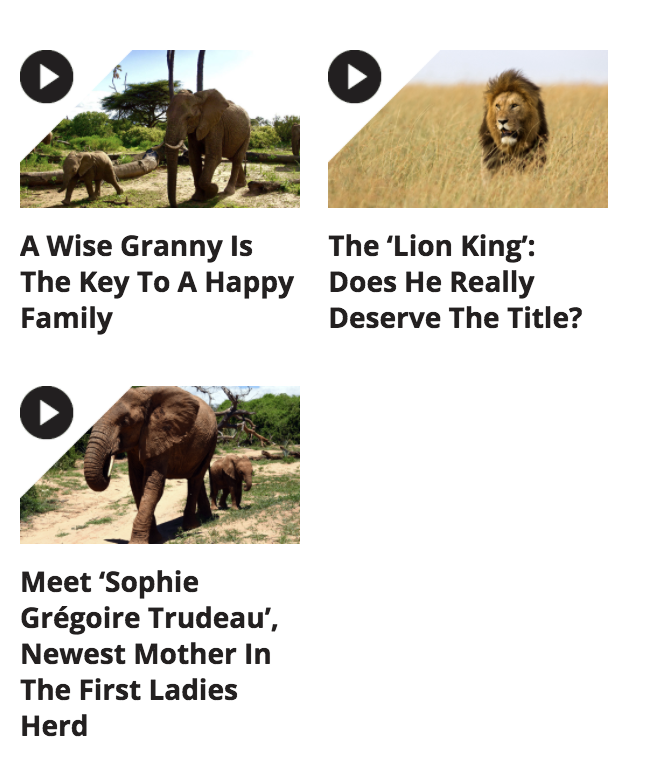
Task: Play the 'Sophie Grégoire Trudeau' elephant video
Action: [46, 412]
